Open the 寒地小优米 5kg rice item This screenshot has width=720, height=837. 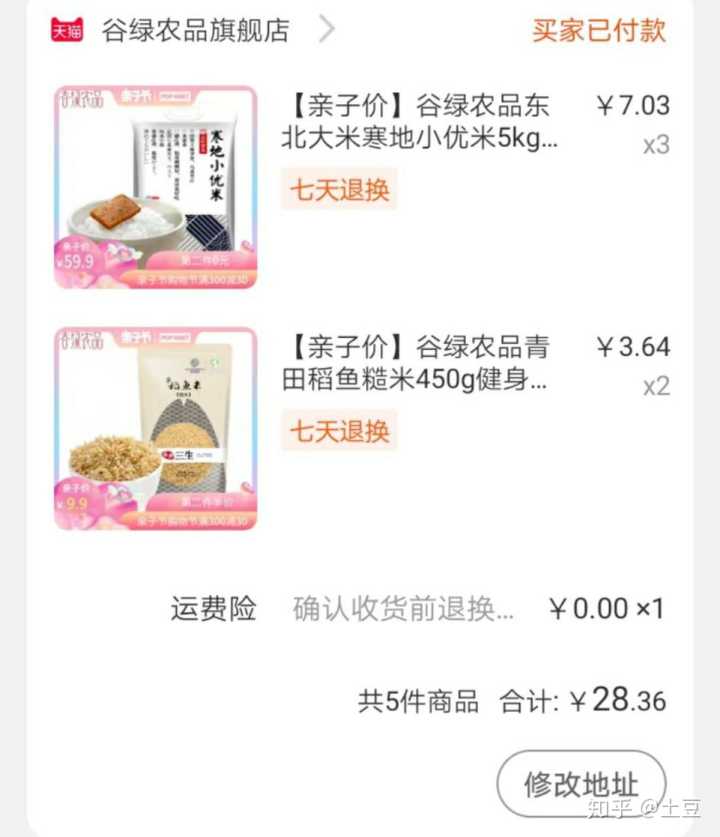pos(420,122)
